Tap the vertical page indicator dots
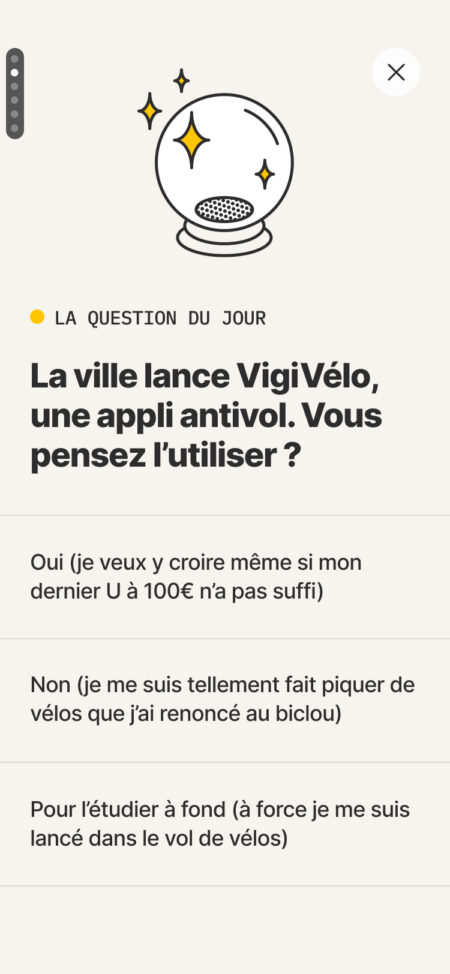450x974 pixels. click(14, 93)
